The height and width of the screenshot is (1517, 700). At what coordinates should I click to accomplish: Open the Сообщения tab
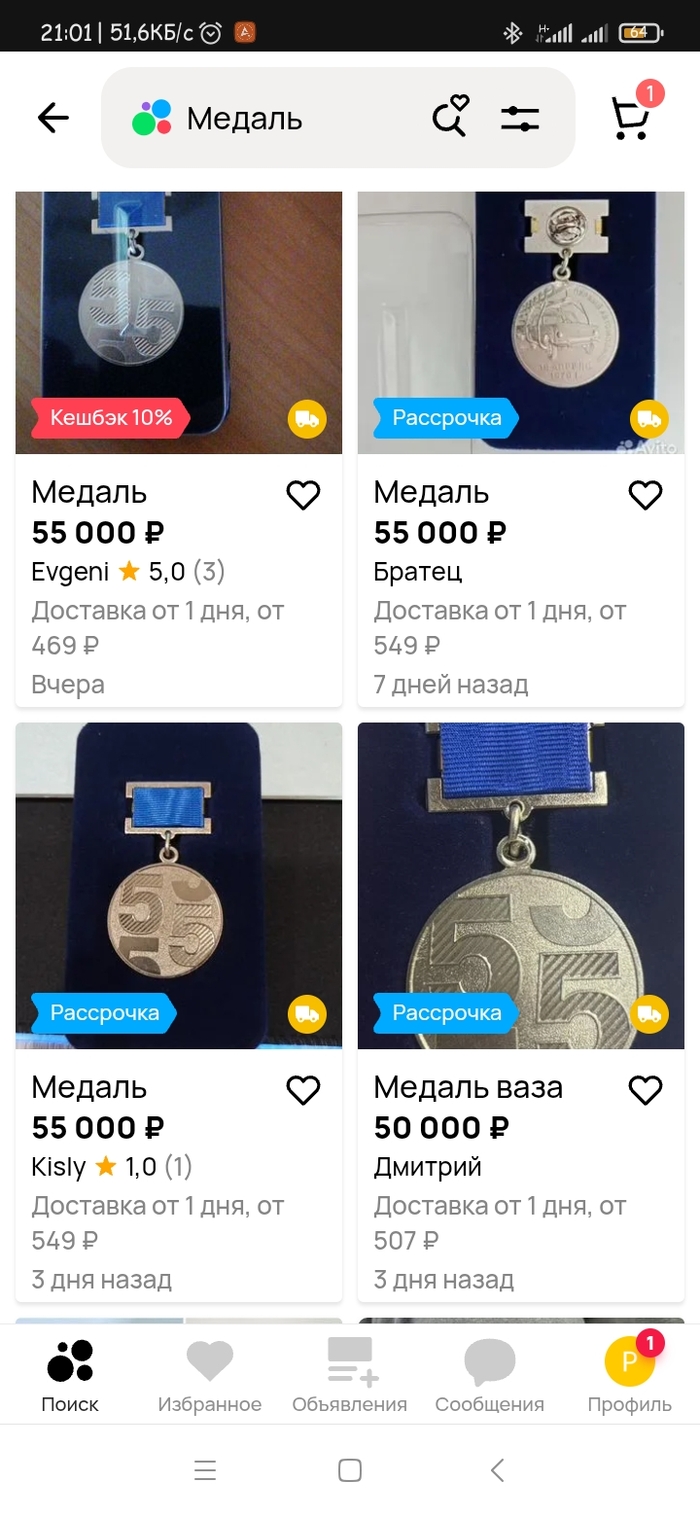click(x=489, y=1376)
